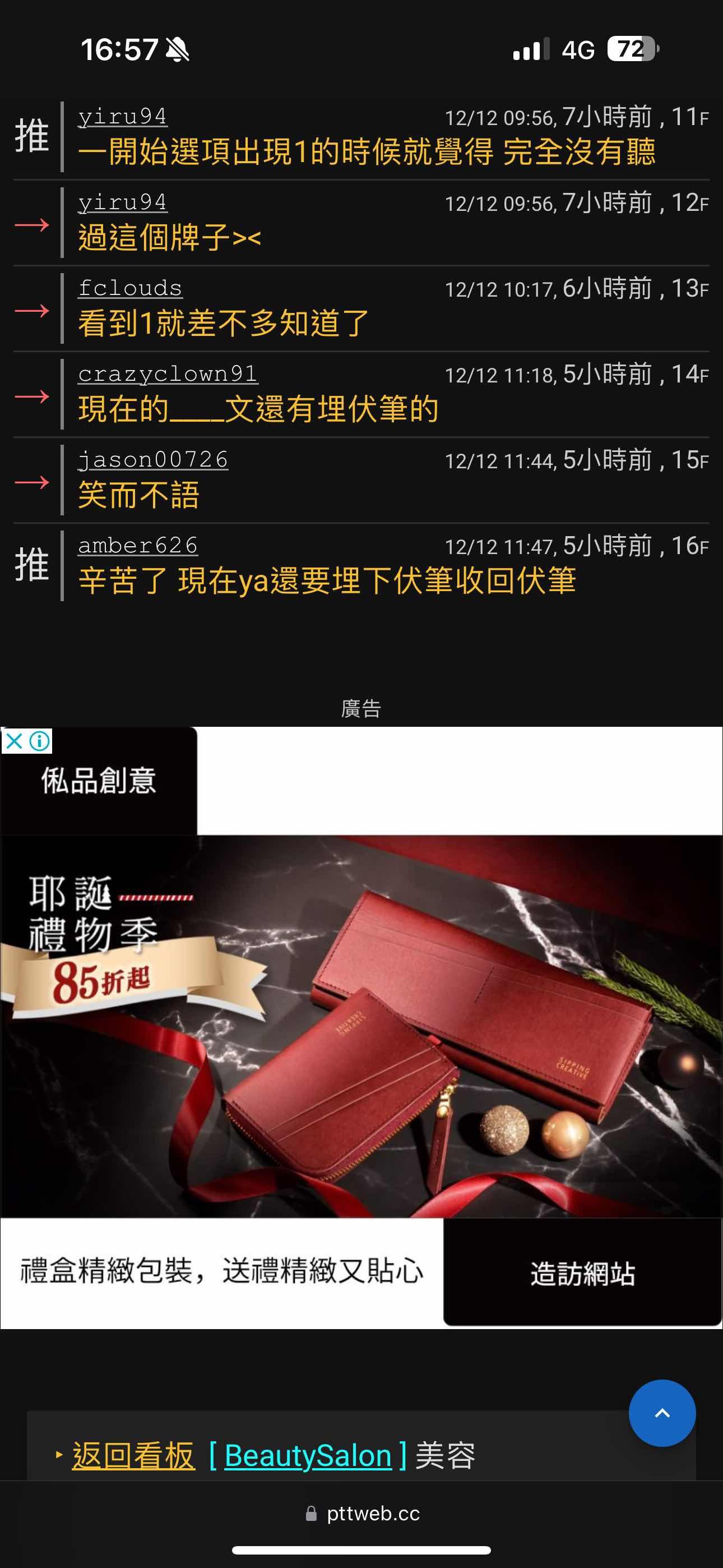Open amber626 user link

[x=137, y=546]
